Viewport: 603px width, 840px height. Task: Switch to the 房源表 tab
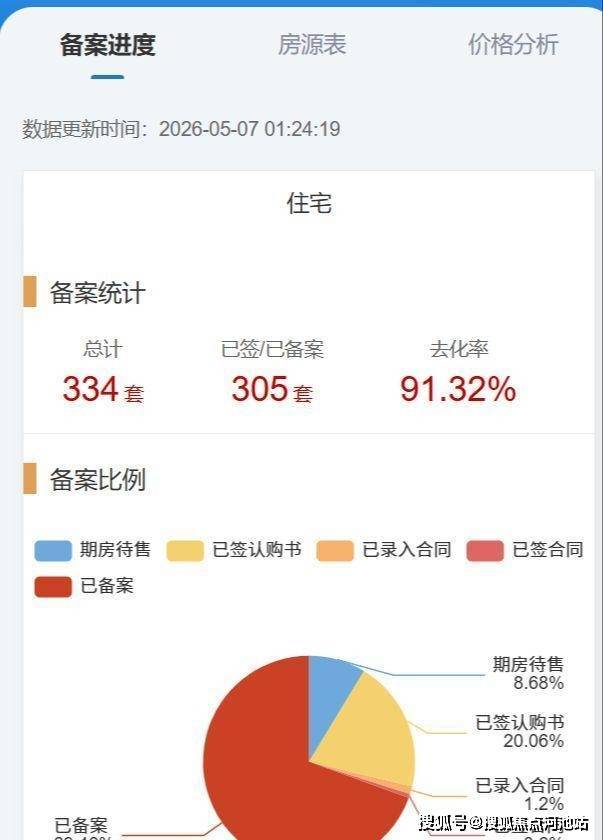312,44
